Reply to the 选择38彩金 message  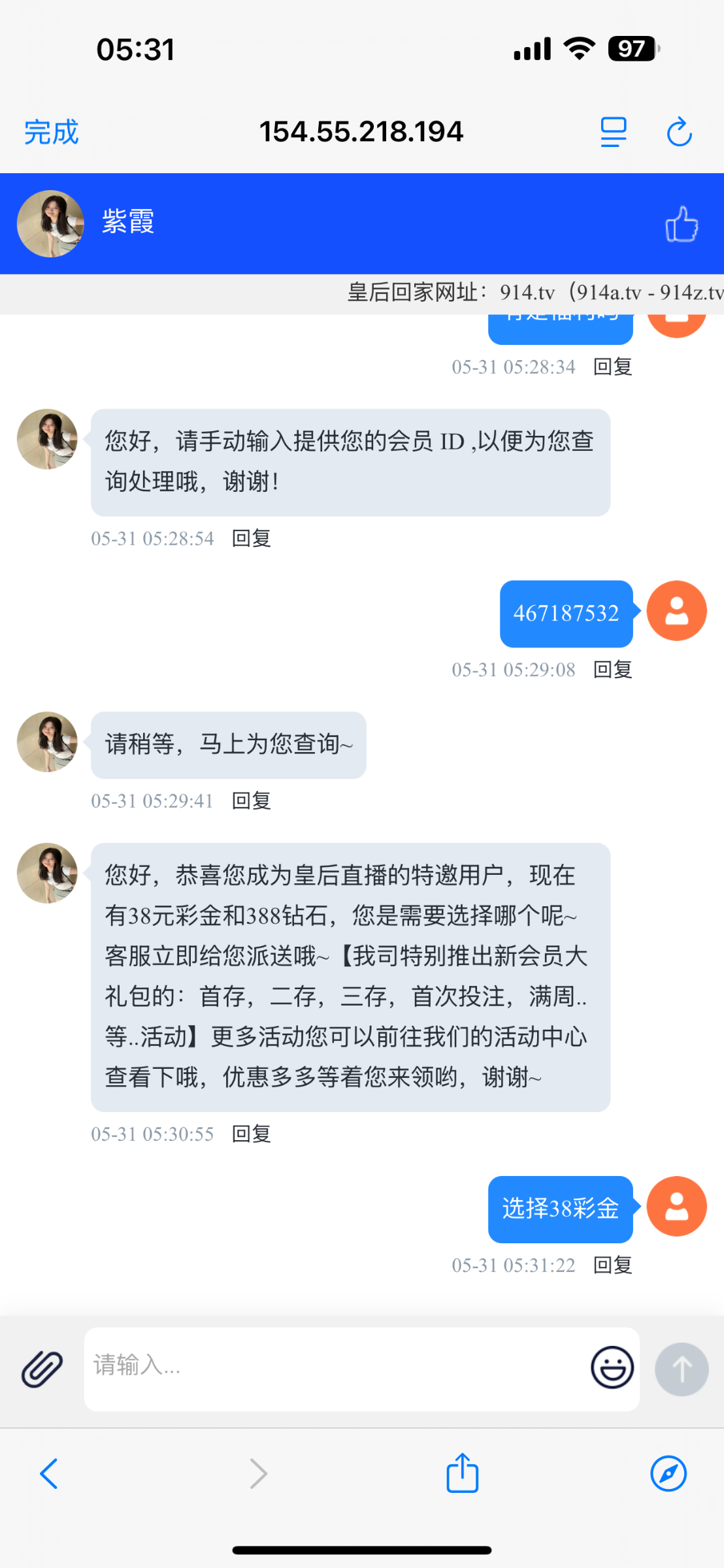click(x=612, y=1266)
